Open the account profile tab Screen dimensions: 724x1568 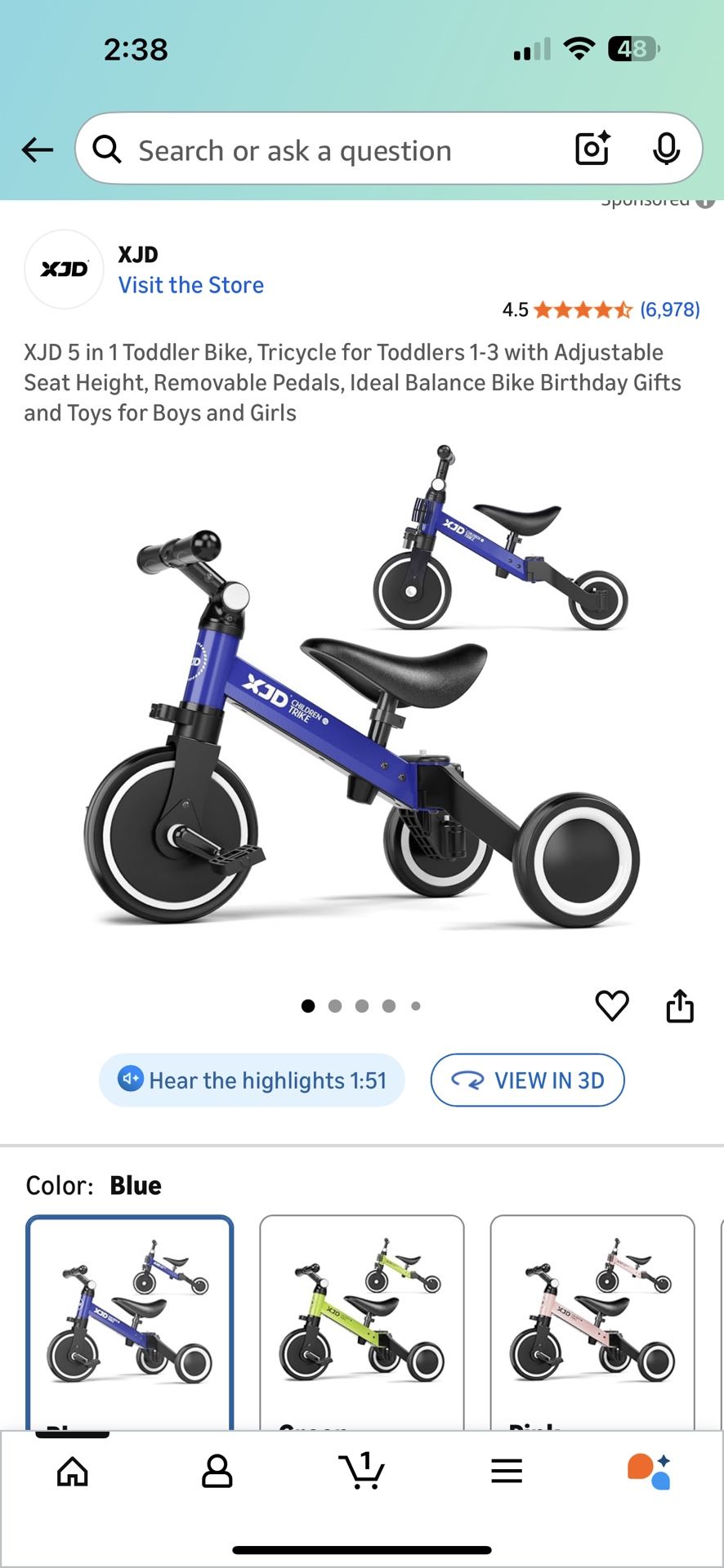[x=217, y=1472]
